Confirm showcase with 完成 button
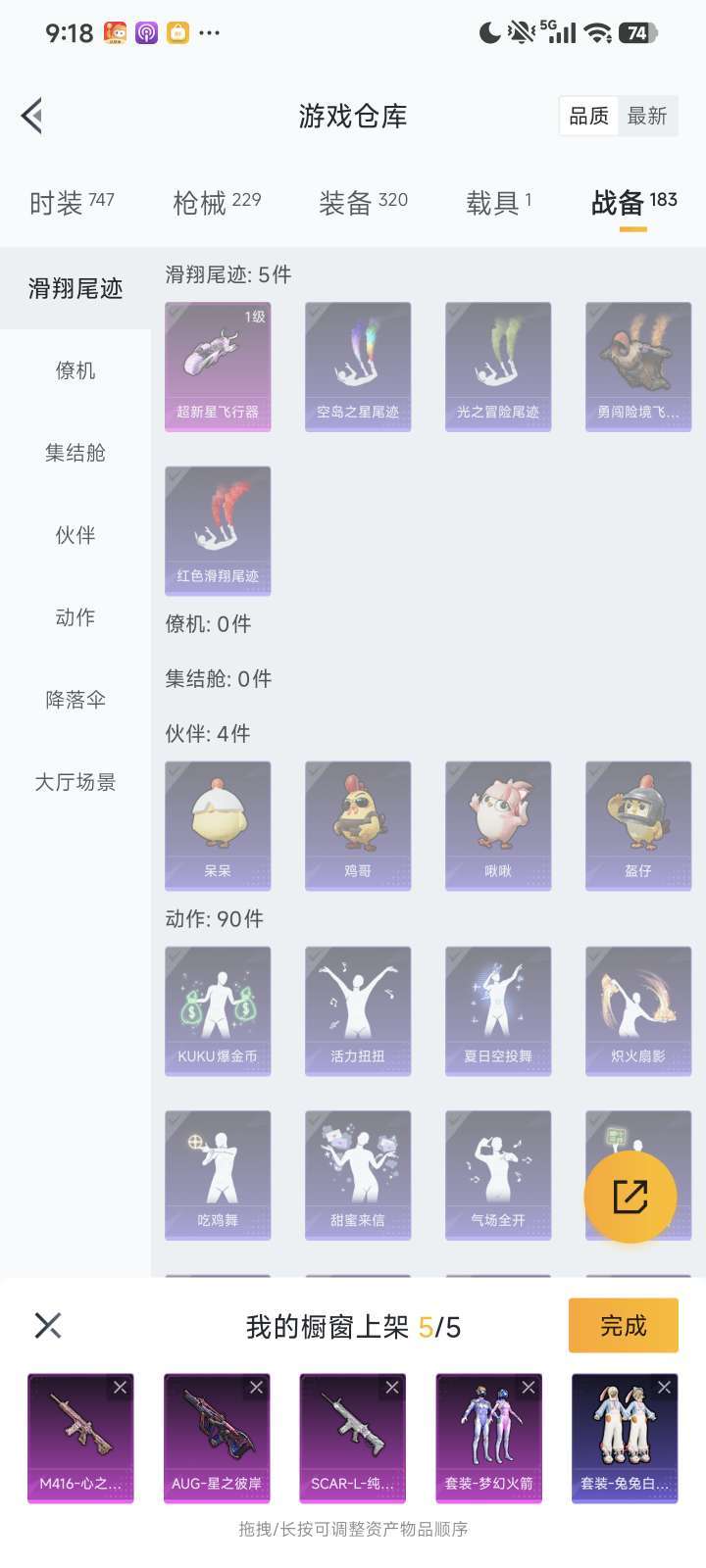 click(623, 1326)
